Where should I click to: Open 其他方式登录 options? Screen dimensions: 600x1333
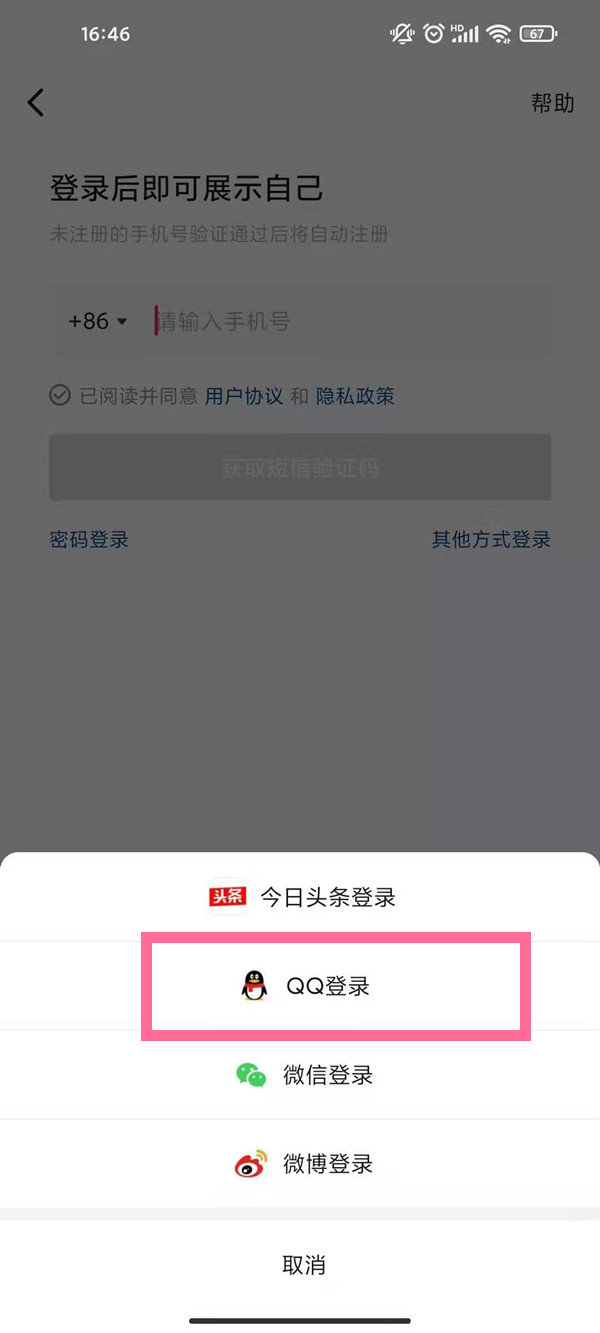[491, 540]
